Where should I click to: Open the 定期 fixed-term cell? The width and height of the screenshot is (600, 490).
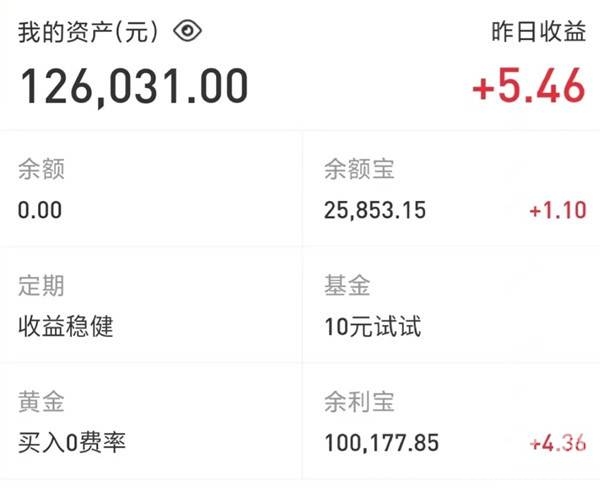coord(151,305)
